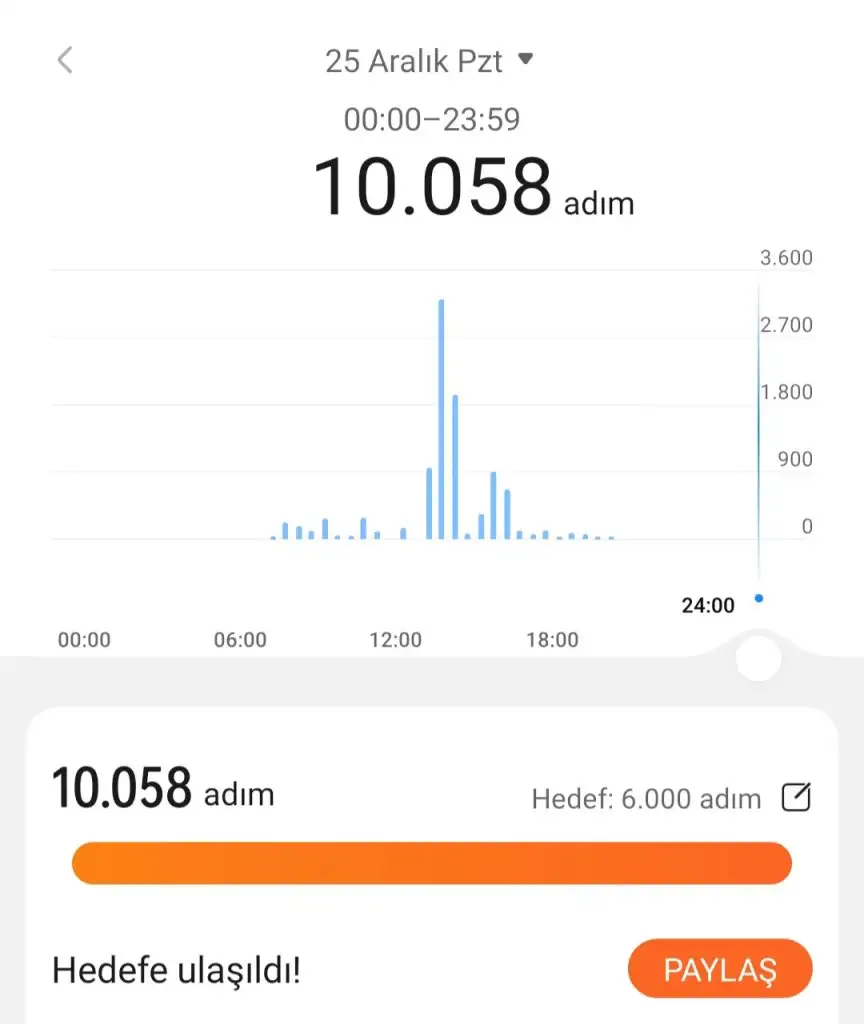Tap the round chart scrubber handle at 24:00
The height and width of the screenshot is (1024, 864).
pyautogui.click(x=758, y=658)
